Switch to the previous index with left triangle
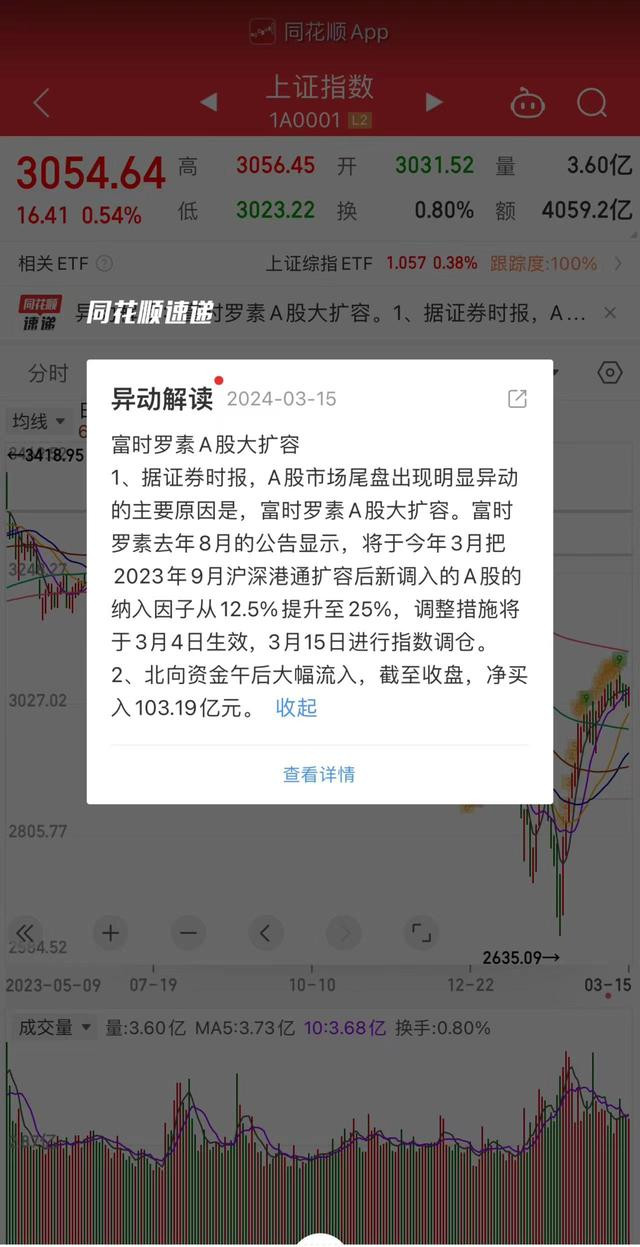The width and height of the screenshot is (640, 1247). (208, 102)
